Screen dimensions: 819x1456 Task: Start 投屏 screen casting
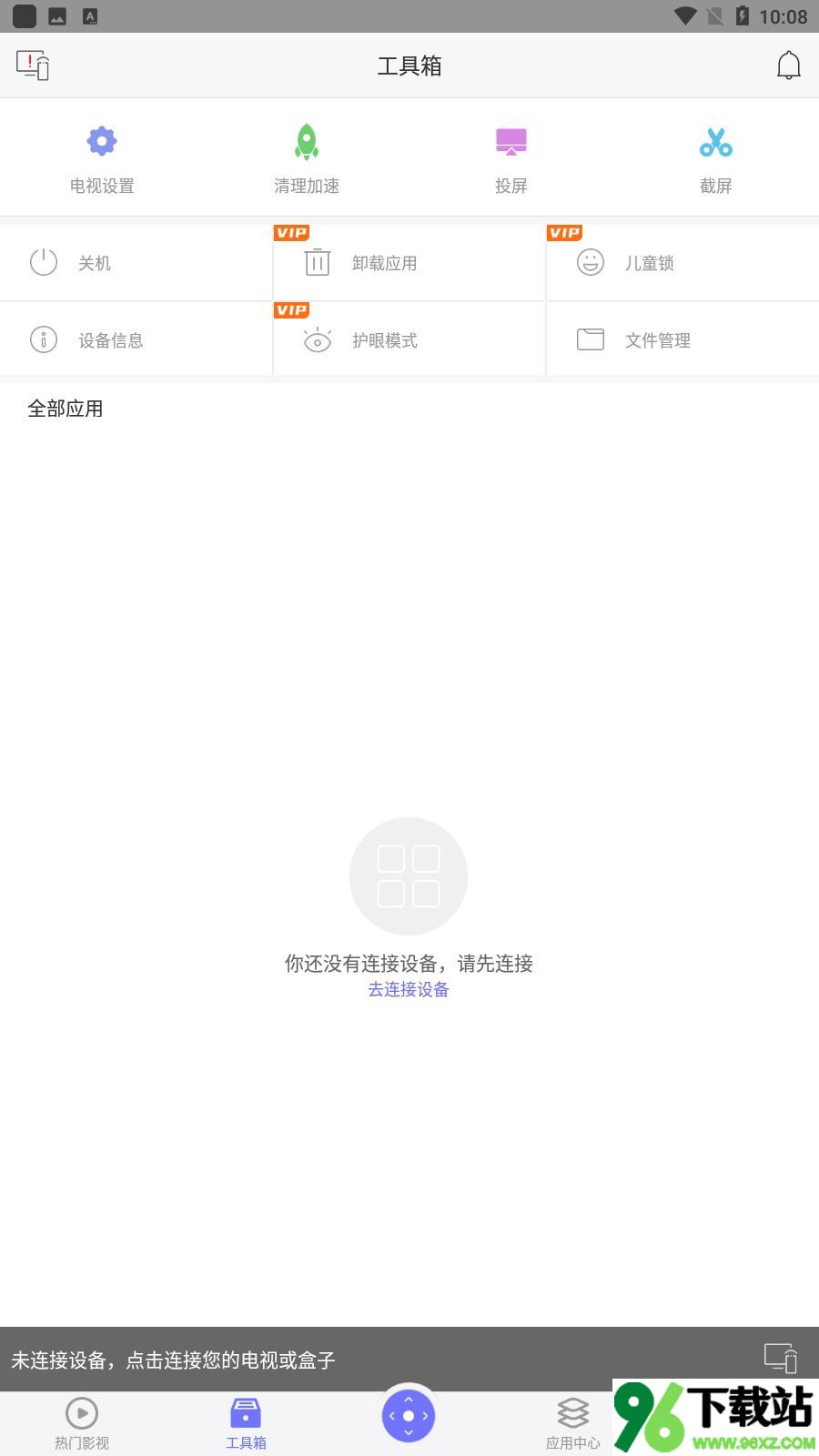click(511, 159)
